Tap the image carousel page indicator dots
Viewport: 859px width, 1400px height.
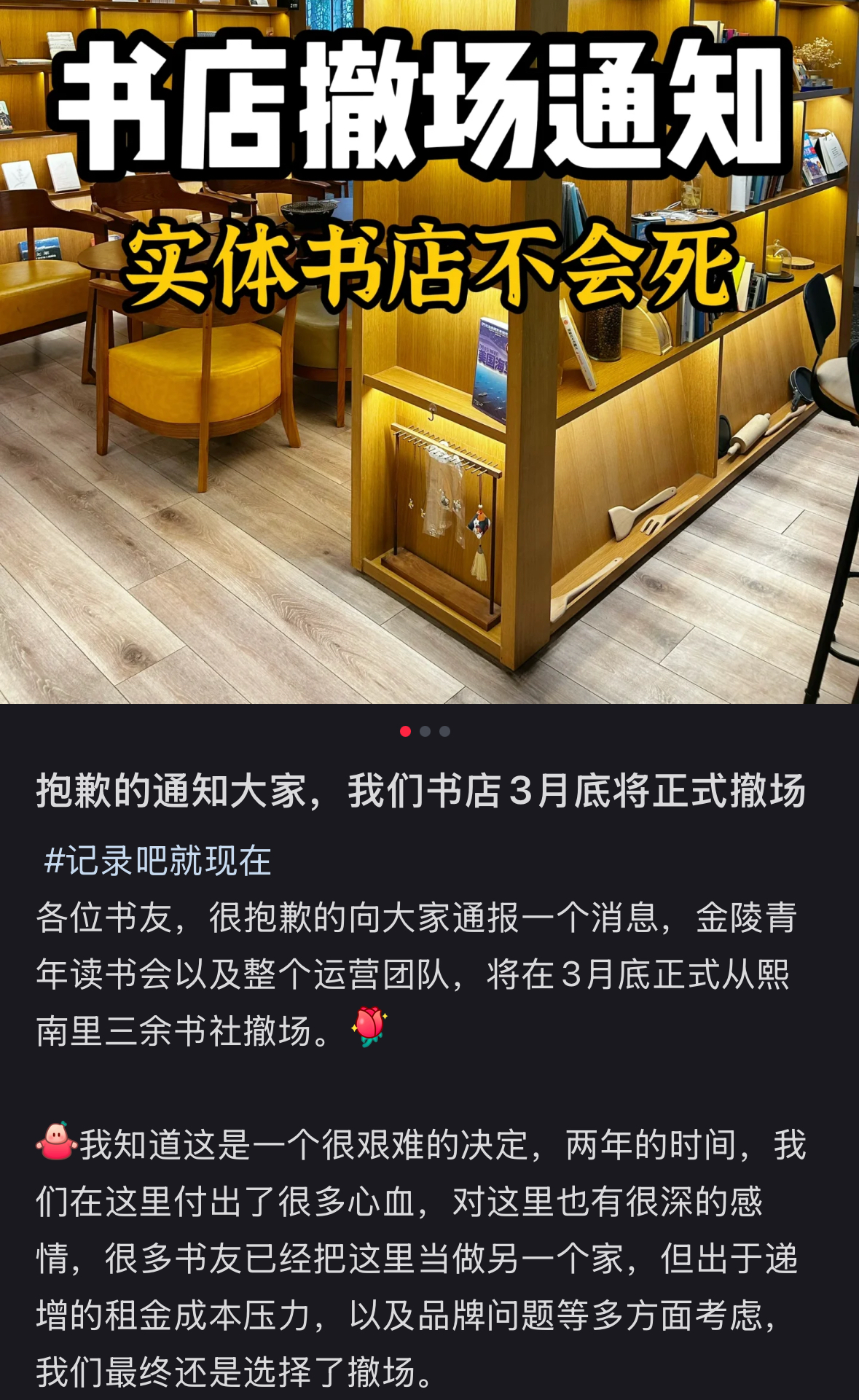pos(425,731)
